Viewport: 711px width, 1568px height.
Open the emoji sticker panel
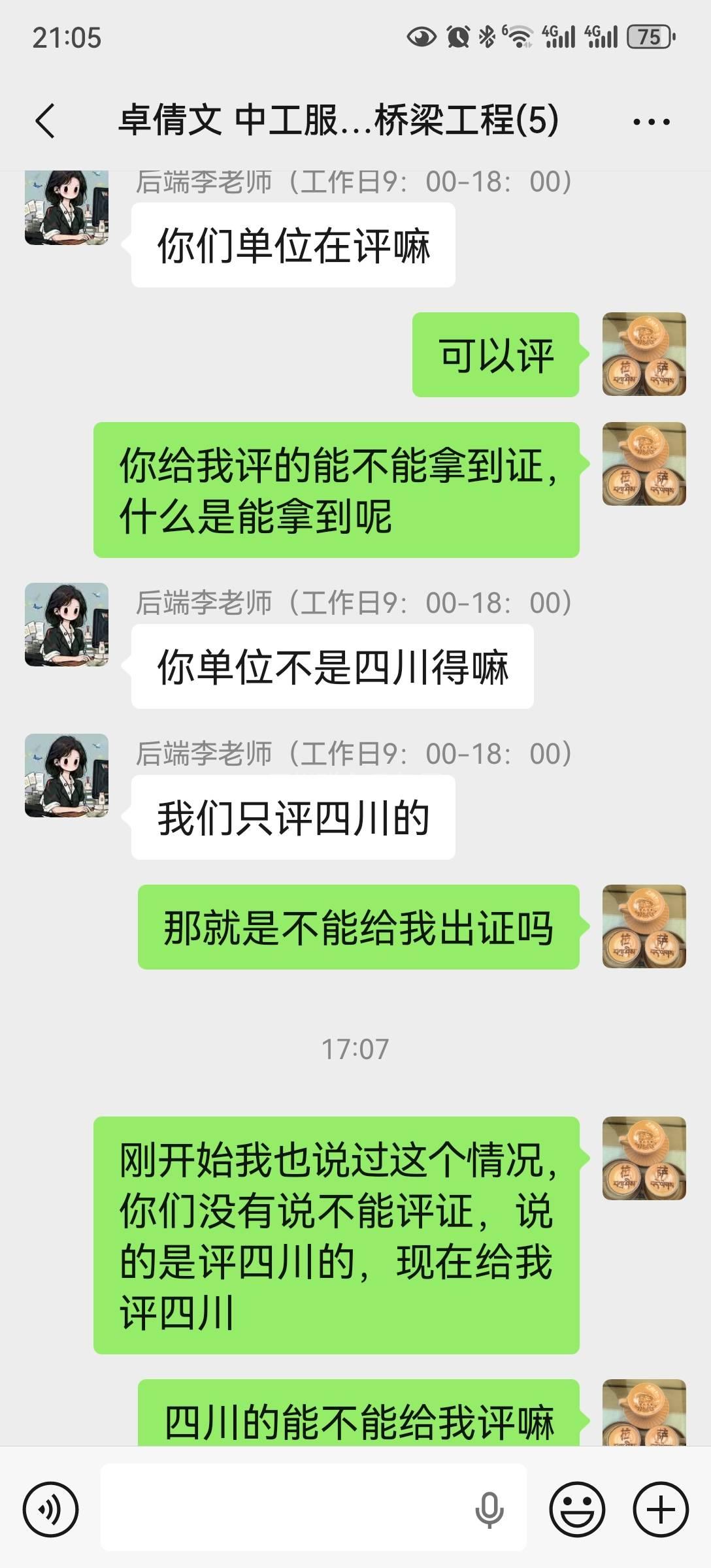click(577, 1510)
